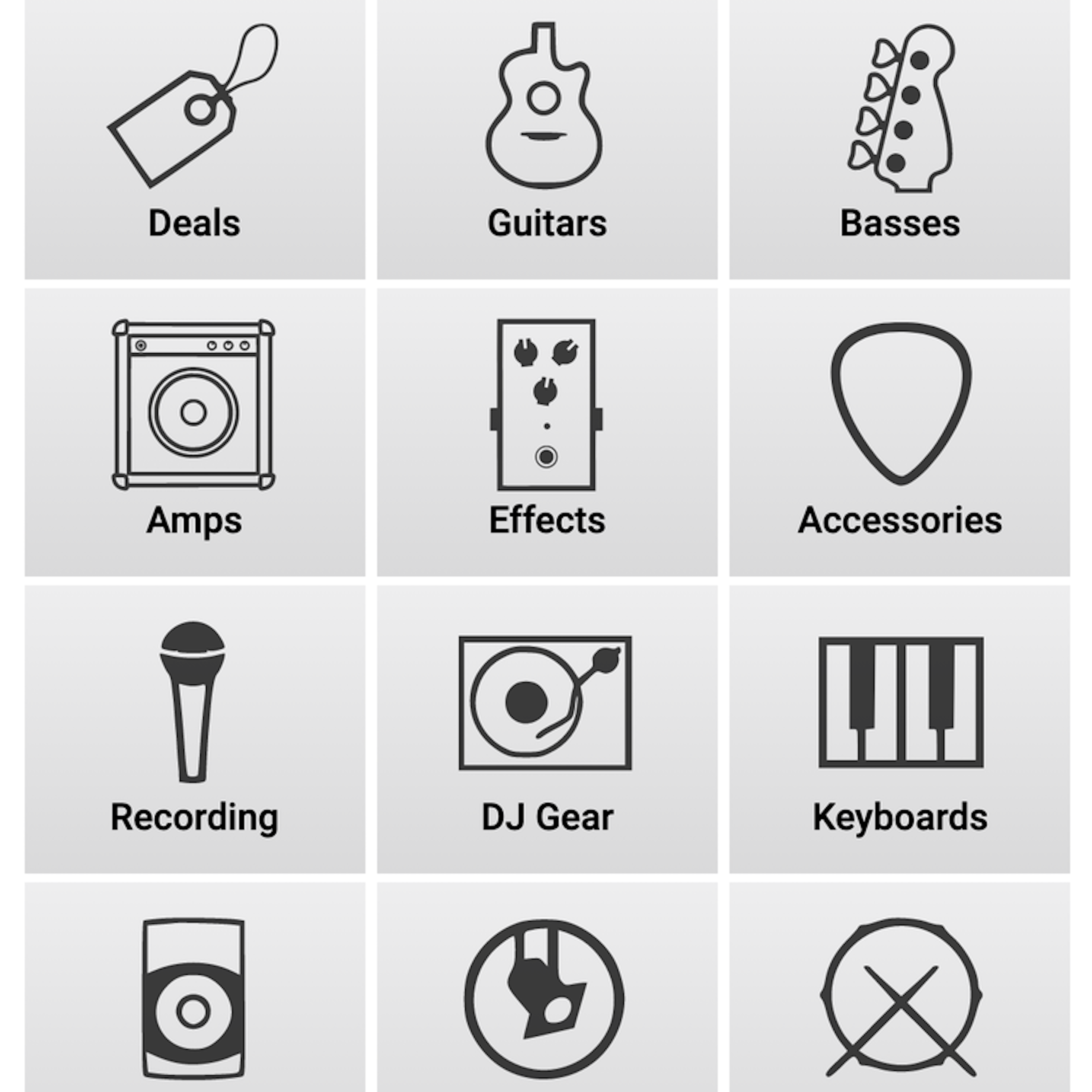View the Effects pedals category
The height and width of the screenshot is (1092, 1092).
(x=547, y=432)
